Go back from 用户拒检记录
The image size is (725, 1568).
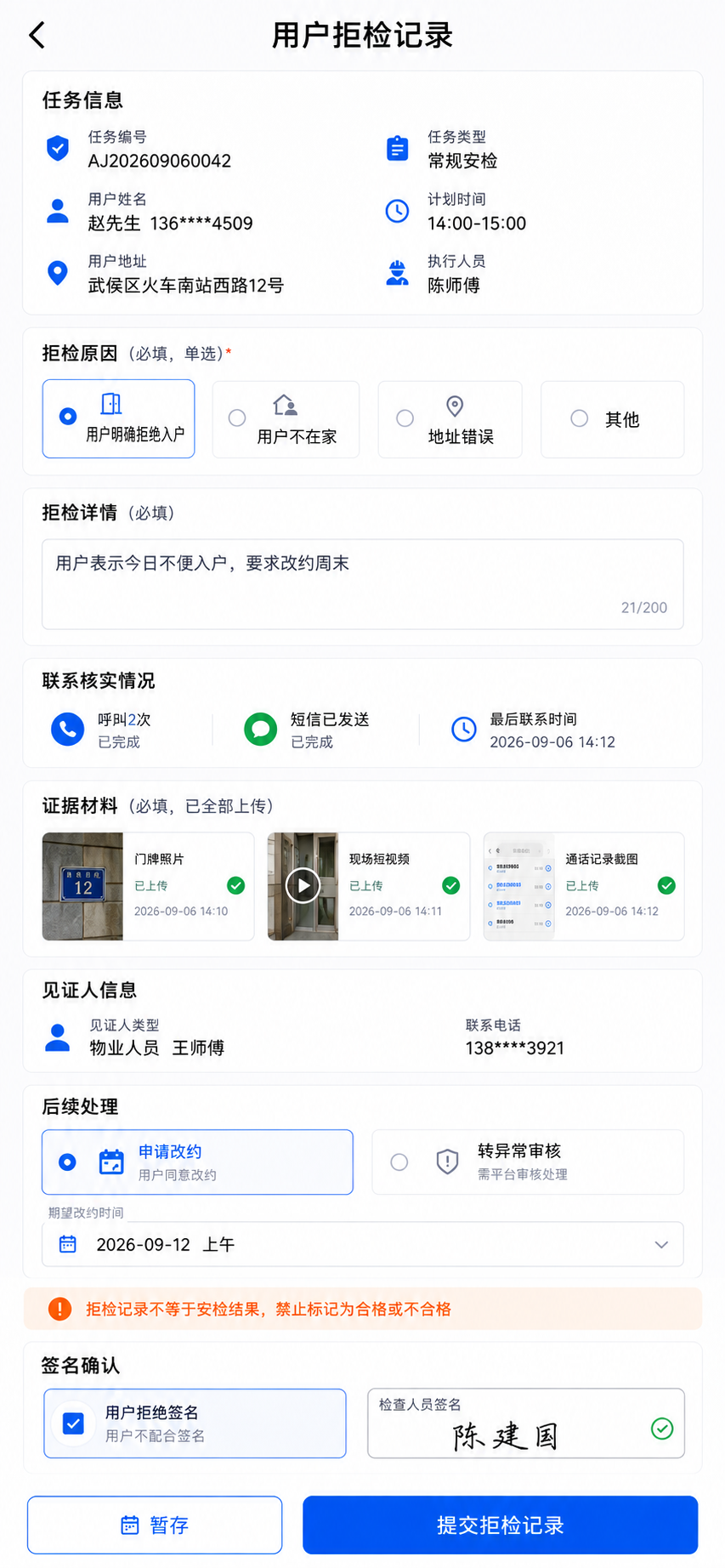(37, 36)
